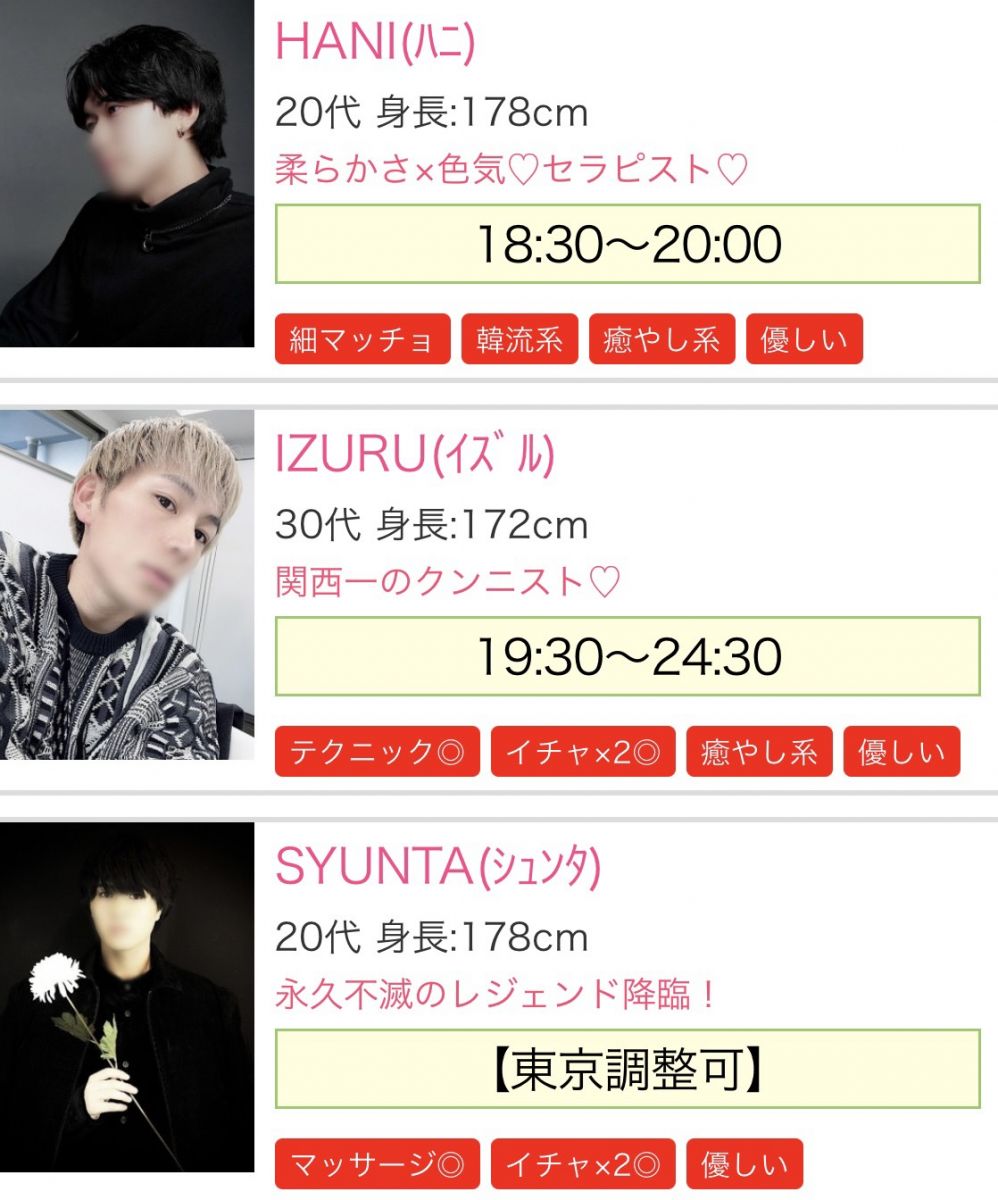Open the SYUNTA(シュンタ) name link
This screenshot has height=1200, width=998.
437,868
